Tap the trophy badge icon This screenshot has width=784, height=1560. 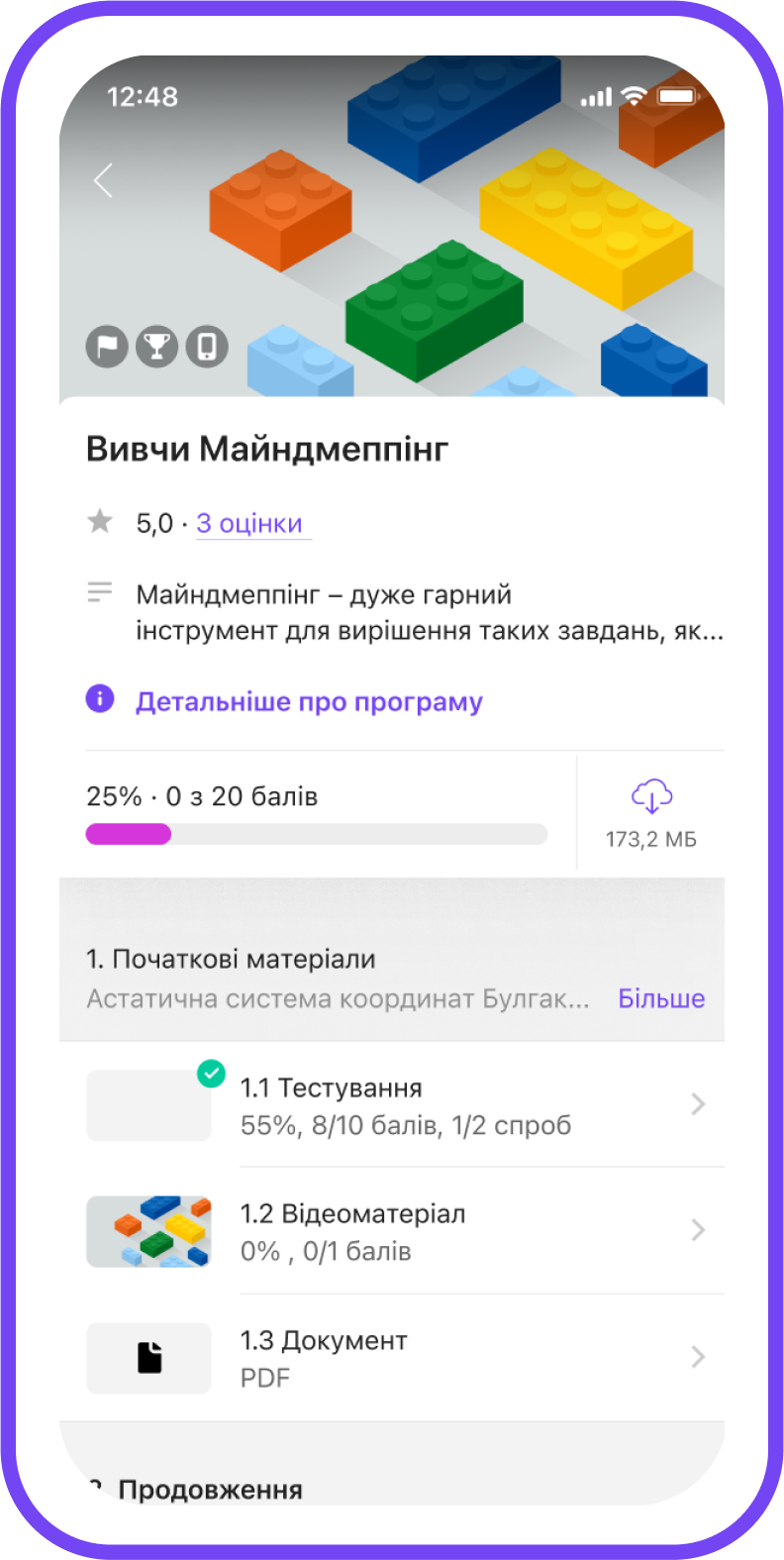[x=156, y=347]
